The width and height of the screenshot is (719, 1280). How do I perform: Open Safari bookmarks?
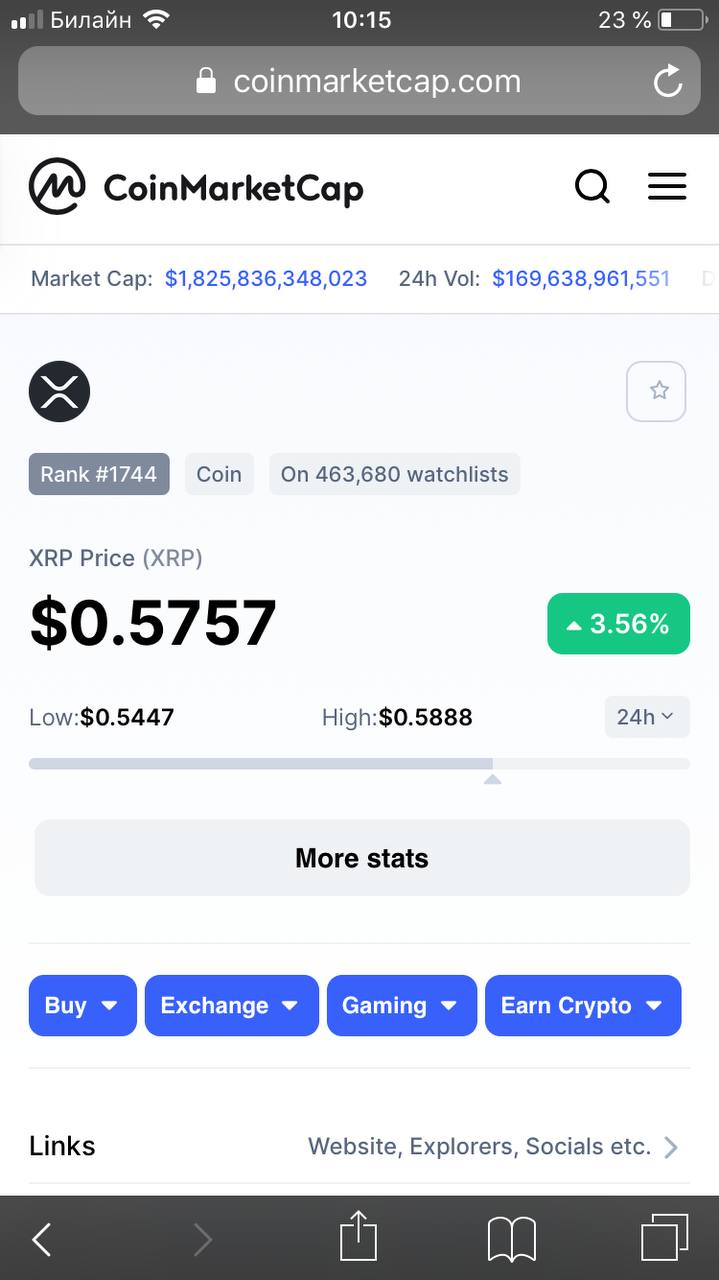coord(512,1240)
